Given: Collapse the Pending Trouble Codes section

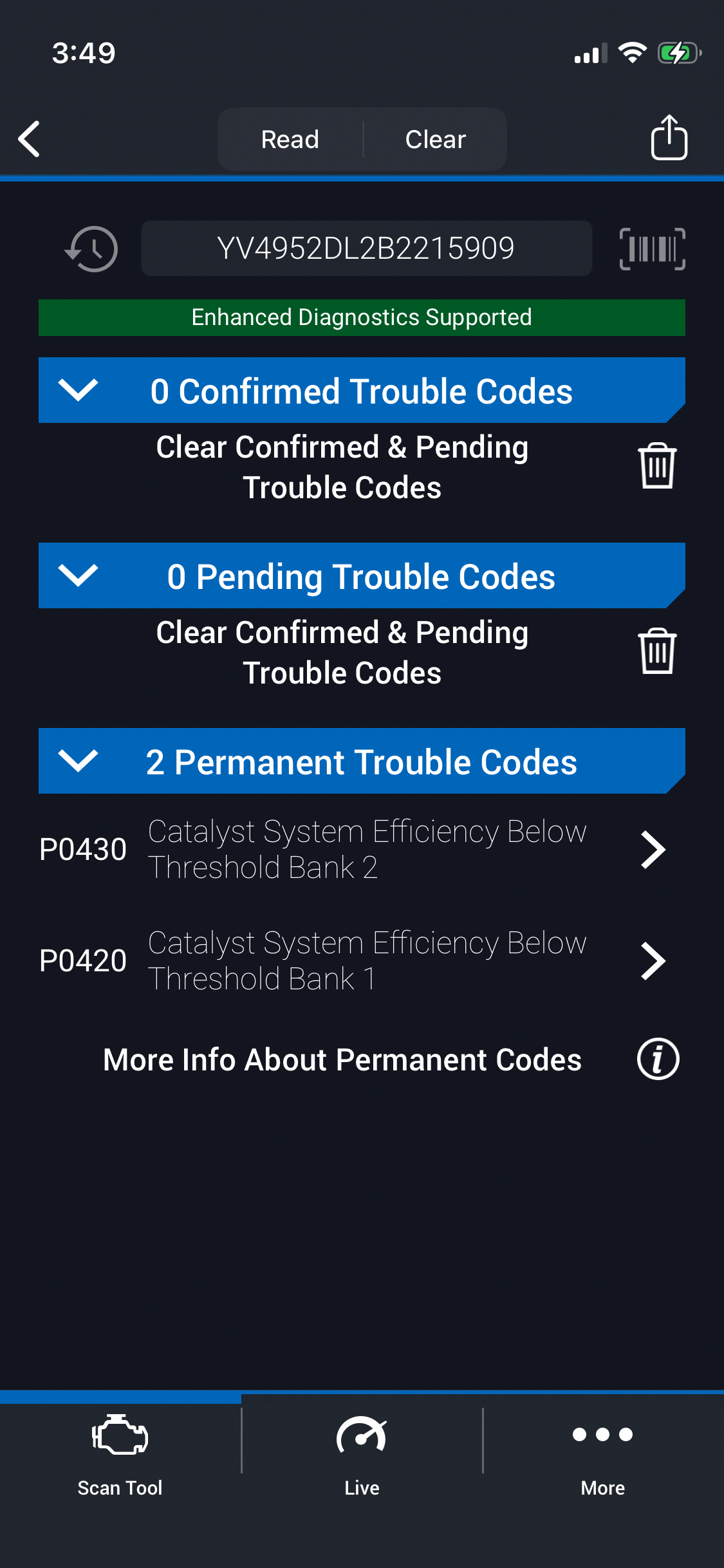Looking at the screenshot, I should click(78, 575).
